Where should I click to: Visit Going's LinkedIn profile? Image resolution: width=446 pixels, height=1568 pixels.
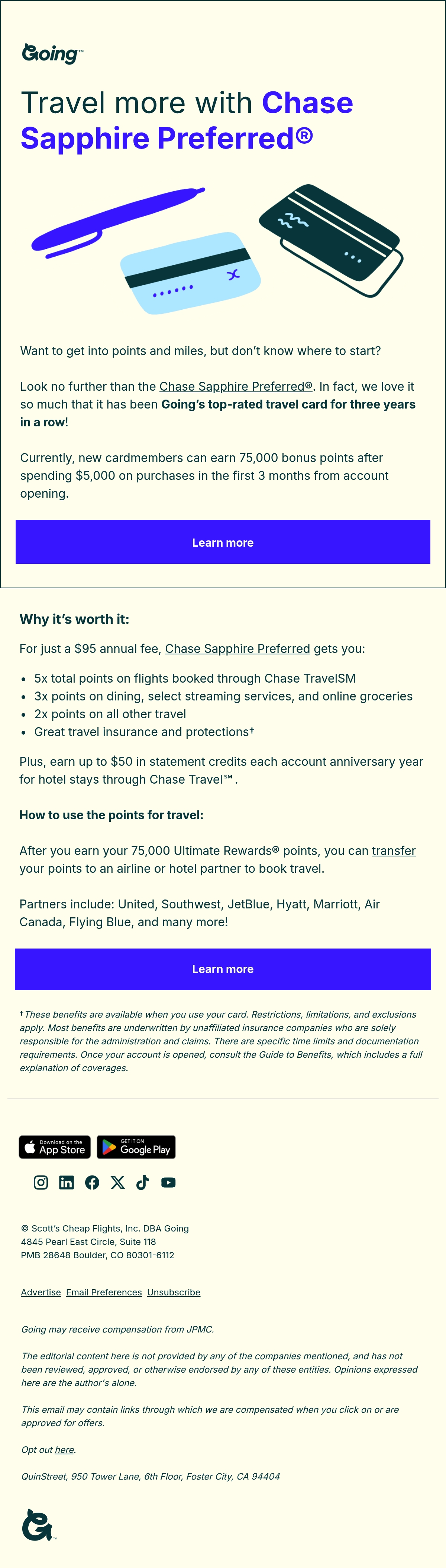click(67, 1182)
